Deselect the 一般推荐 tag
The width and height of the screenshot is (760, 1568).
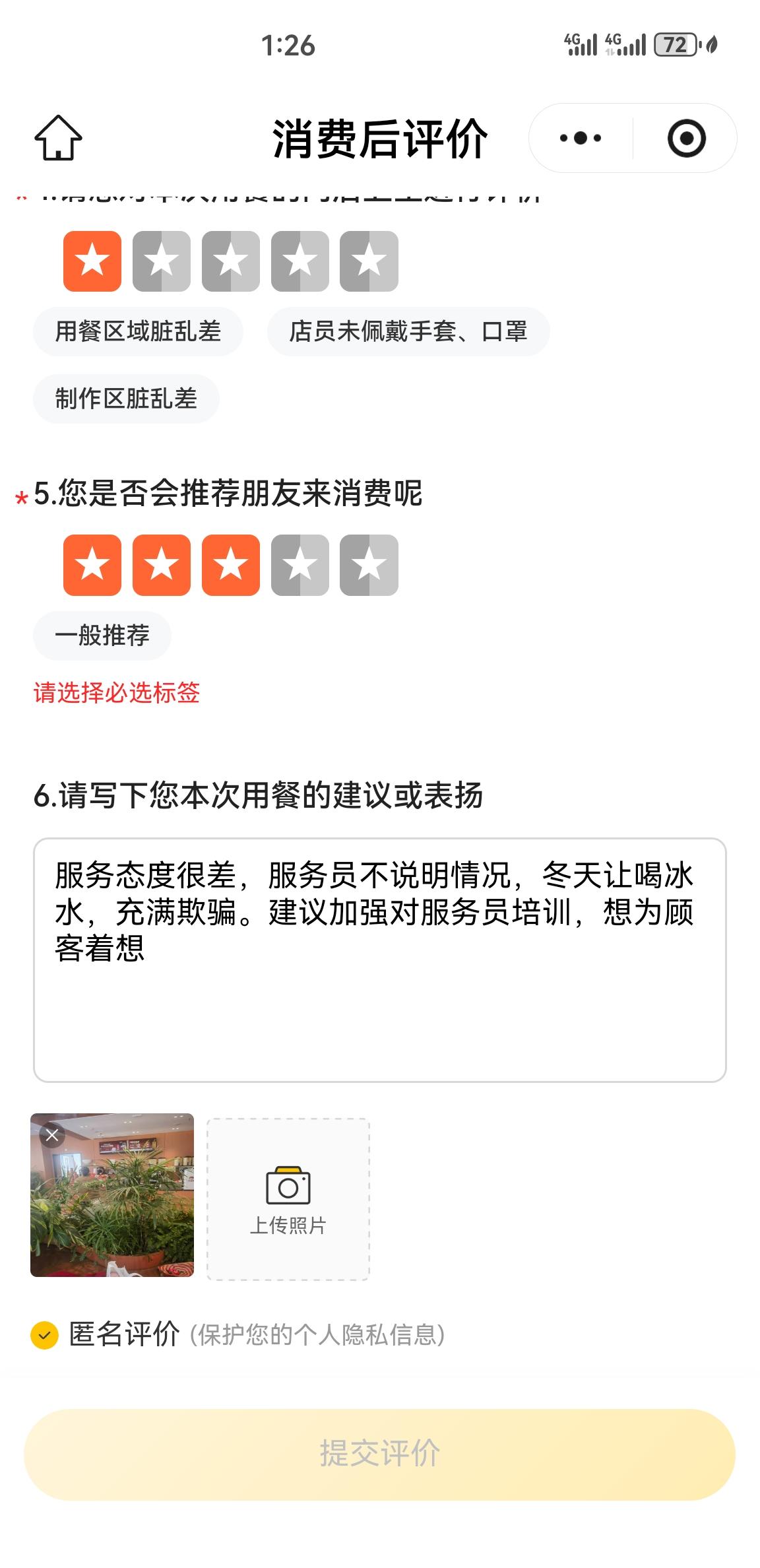tap(102, 635)
